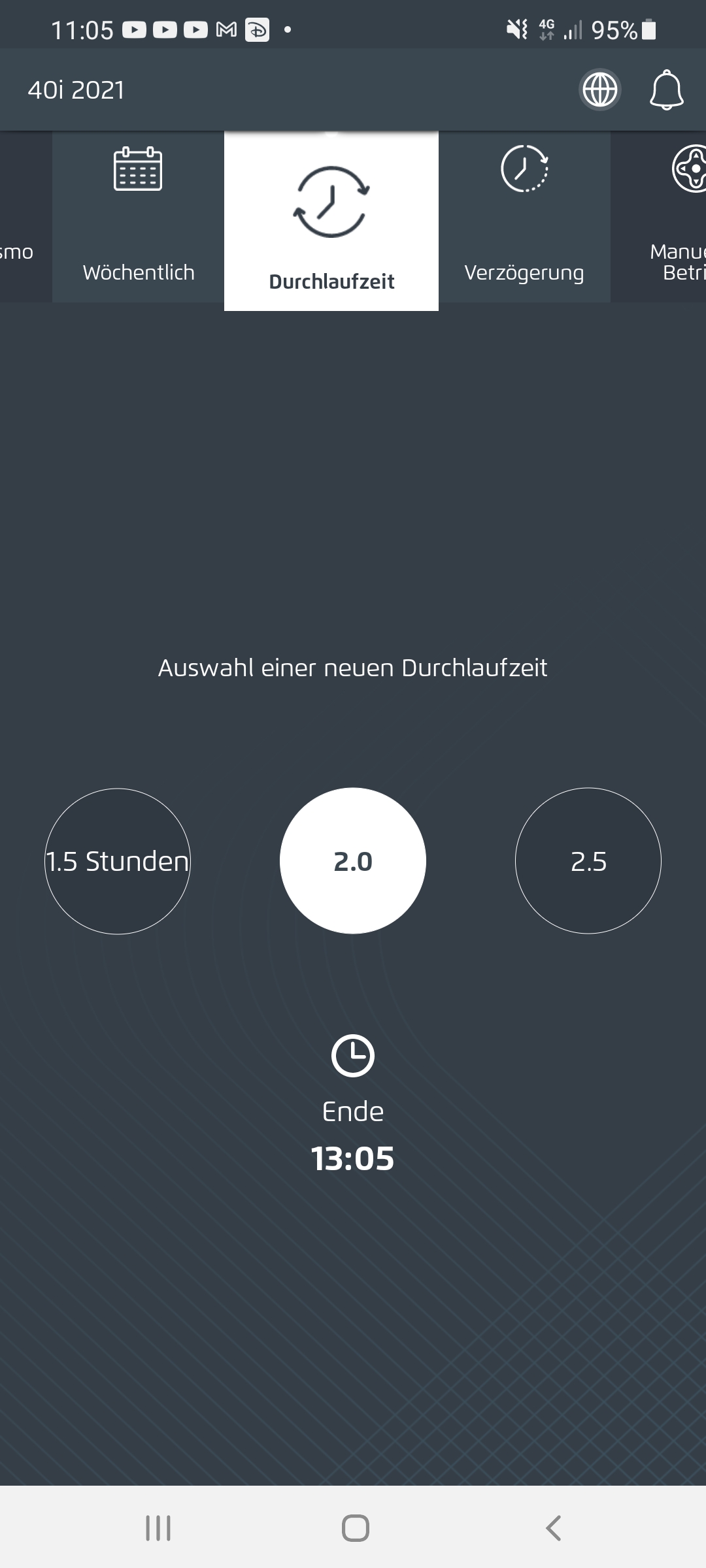Go back using the system back button
706x1568 pixels.
(x=553, y=1527)
